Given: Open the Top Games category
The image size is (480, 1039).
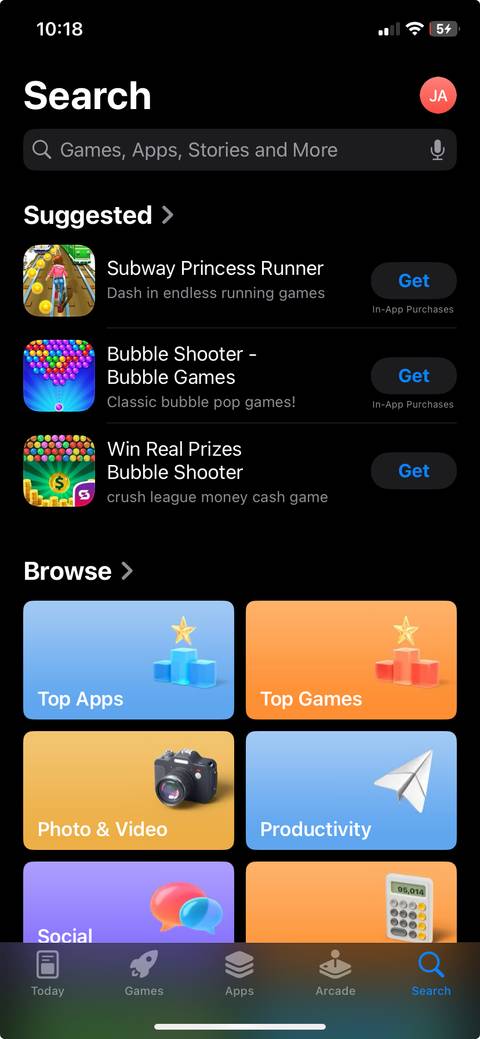Looking at the screenshot, I should pos(351,660).
